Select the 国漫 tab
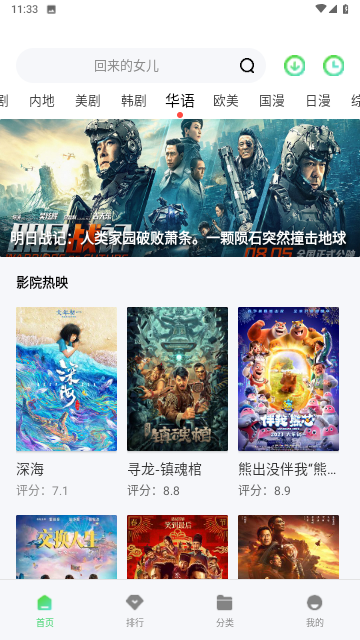Viewport: 360px width, 640px height. 272,101
